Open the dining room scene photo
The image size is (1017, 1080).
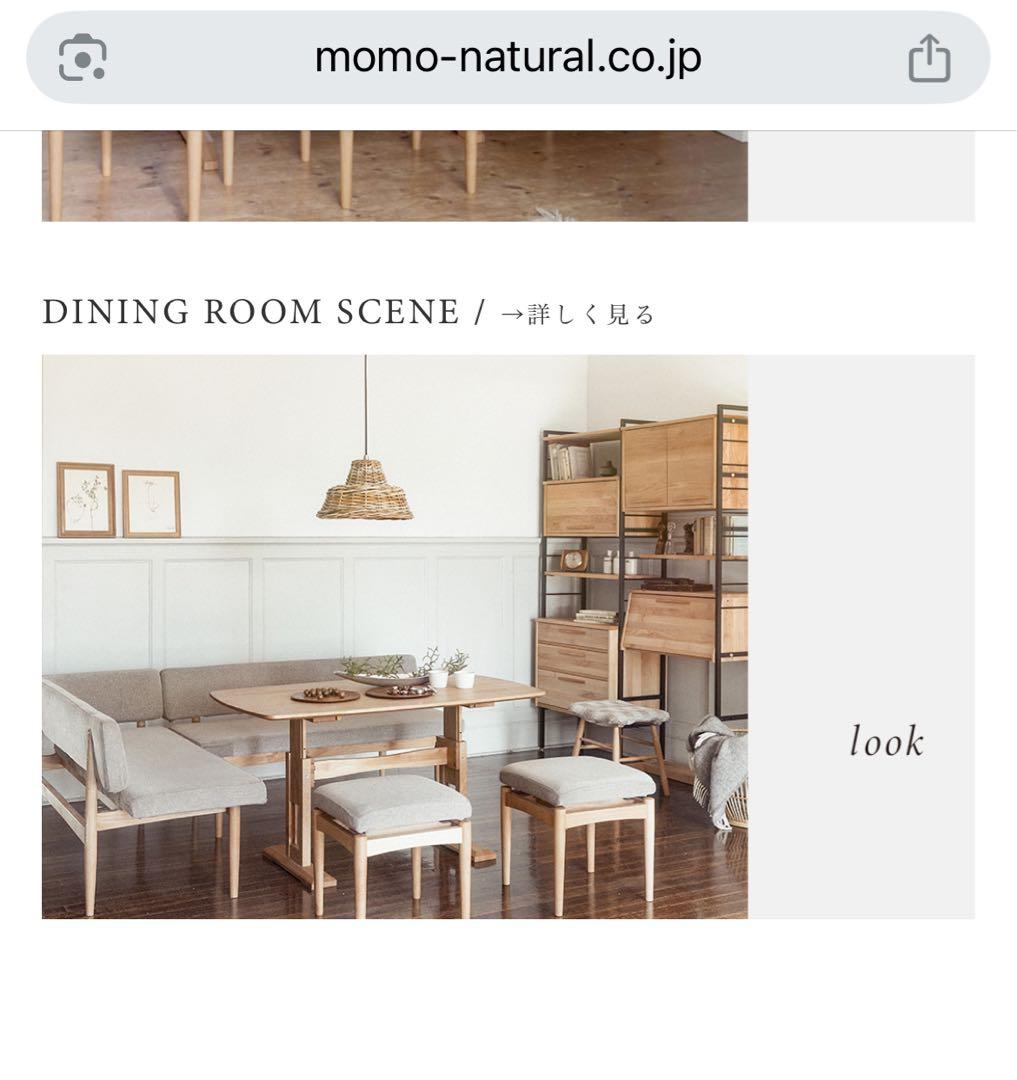click(x=394, y=636)
